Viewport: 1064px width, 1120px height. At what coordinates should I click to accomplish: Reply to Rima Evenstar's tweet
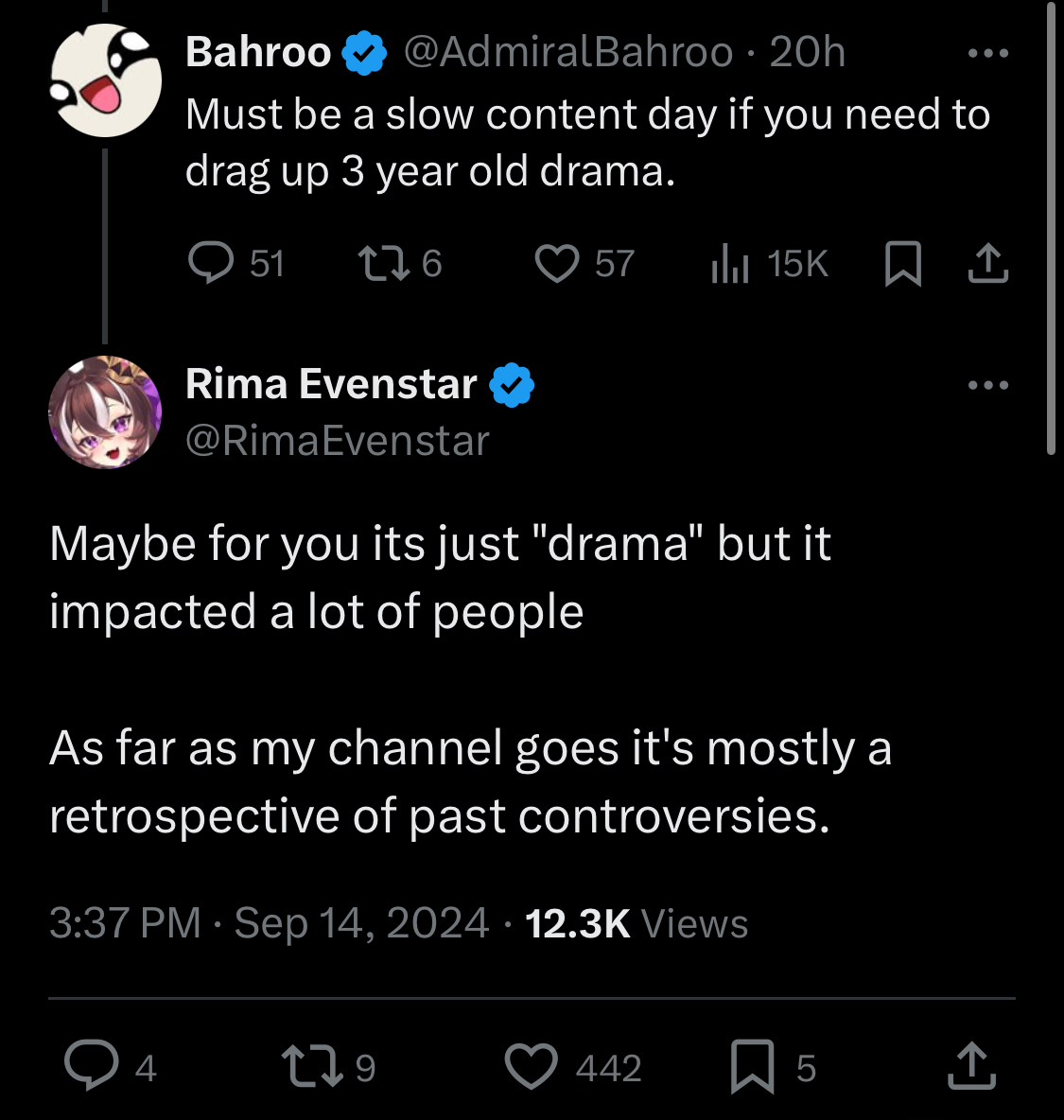pyautogui.click(x=92, y=1066)
